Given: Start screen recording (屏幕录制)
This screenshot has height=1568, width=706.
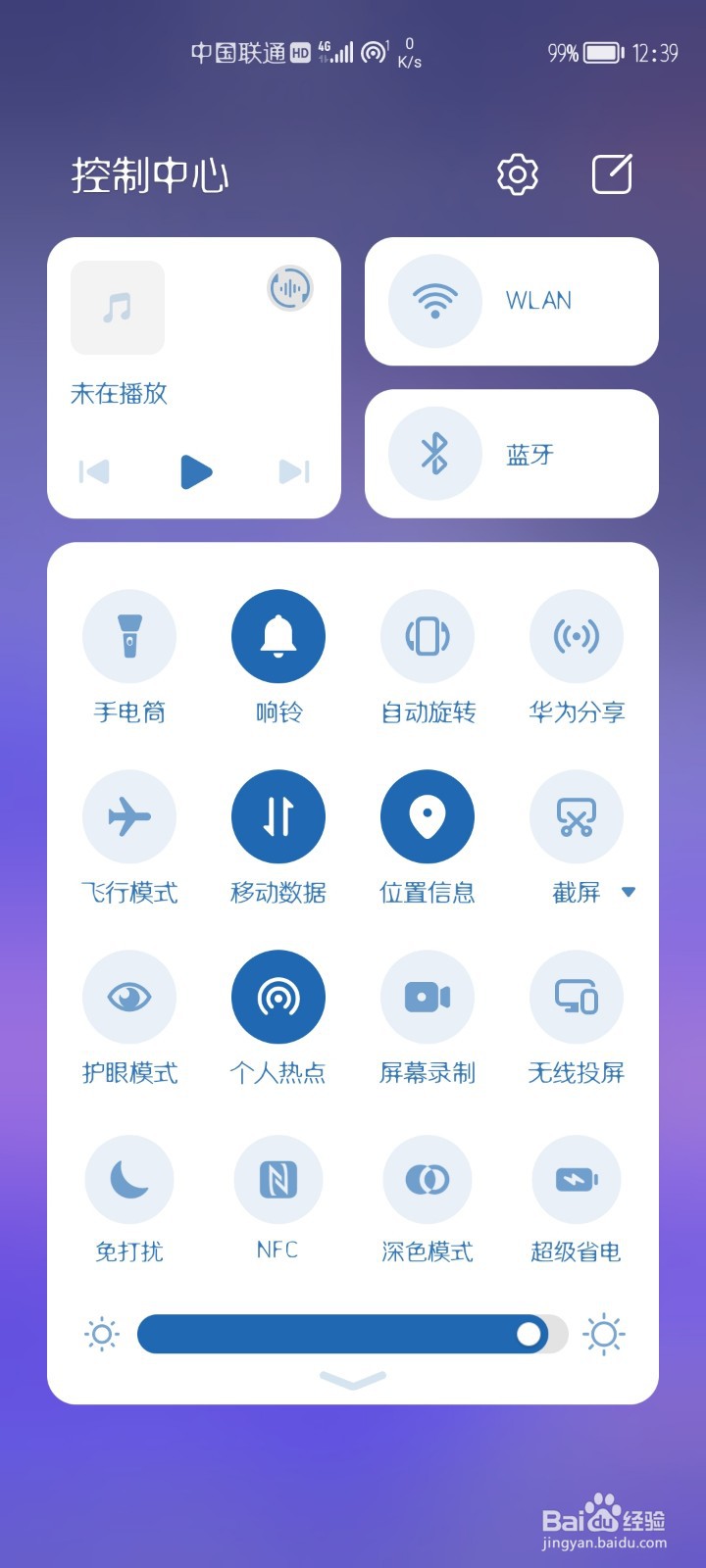Looking at the screenshot, I should pyautogui.click(x=428, y=996).
